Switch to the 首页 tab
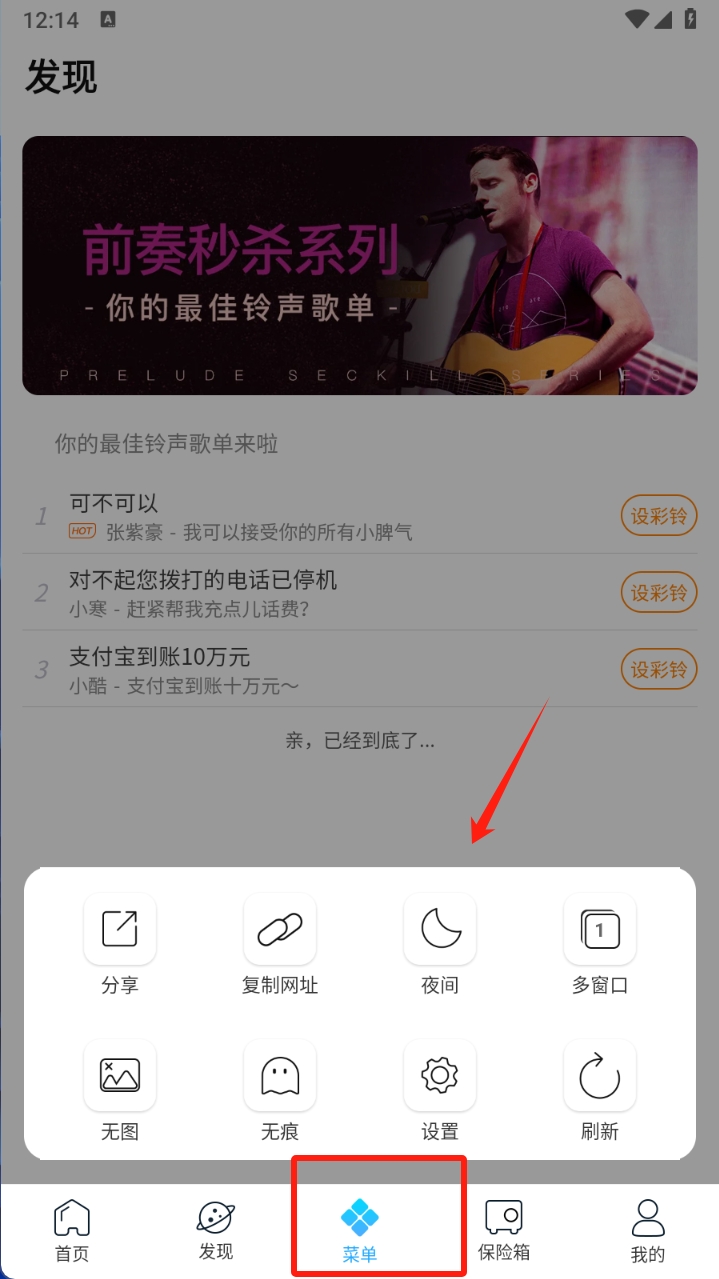719x1279 pixels. click(x=72, y=1231)
